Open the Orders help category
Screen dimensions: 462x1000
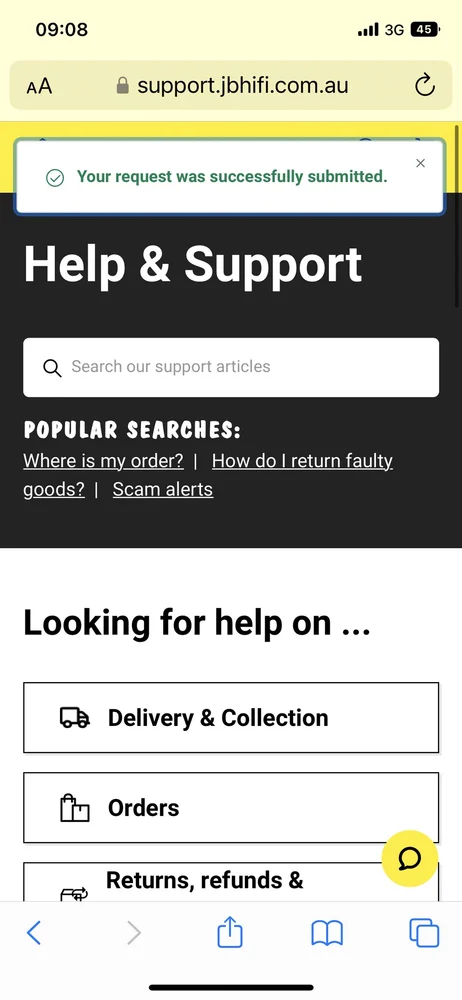coord(231,807)
